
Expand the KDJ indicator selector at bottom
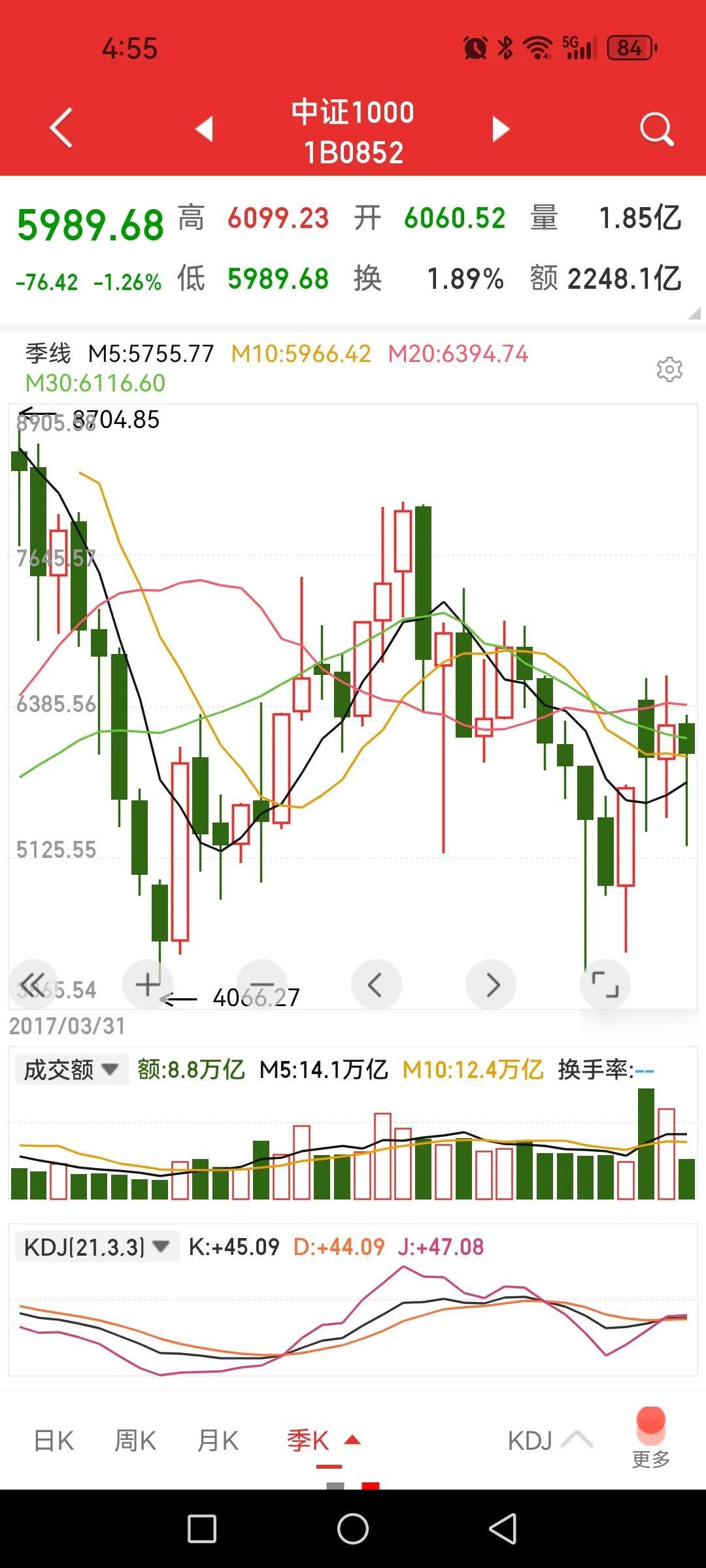click(550, 1441)
